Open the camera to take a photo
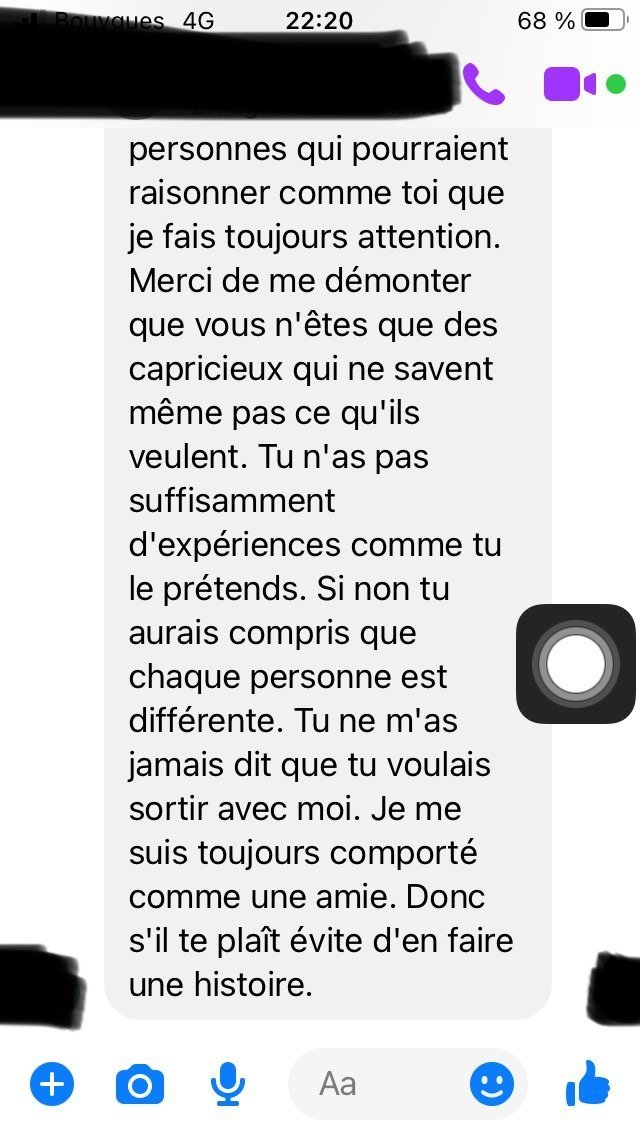Viewport: 640px width, 1136px height. pyautogui.click(x=140, y=1085)
